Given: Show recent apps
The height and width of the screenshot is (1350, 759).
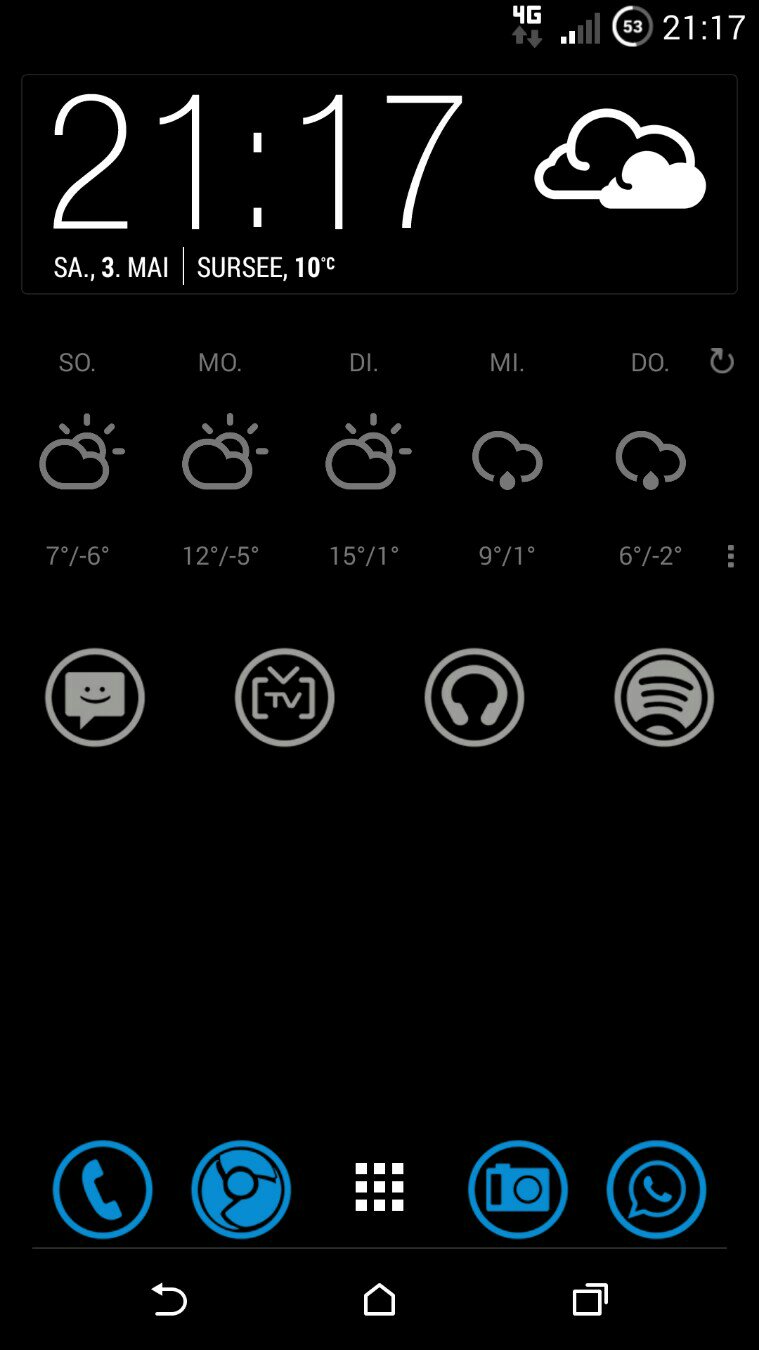Looking at the screenshot, I should tap(590, 1299).
